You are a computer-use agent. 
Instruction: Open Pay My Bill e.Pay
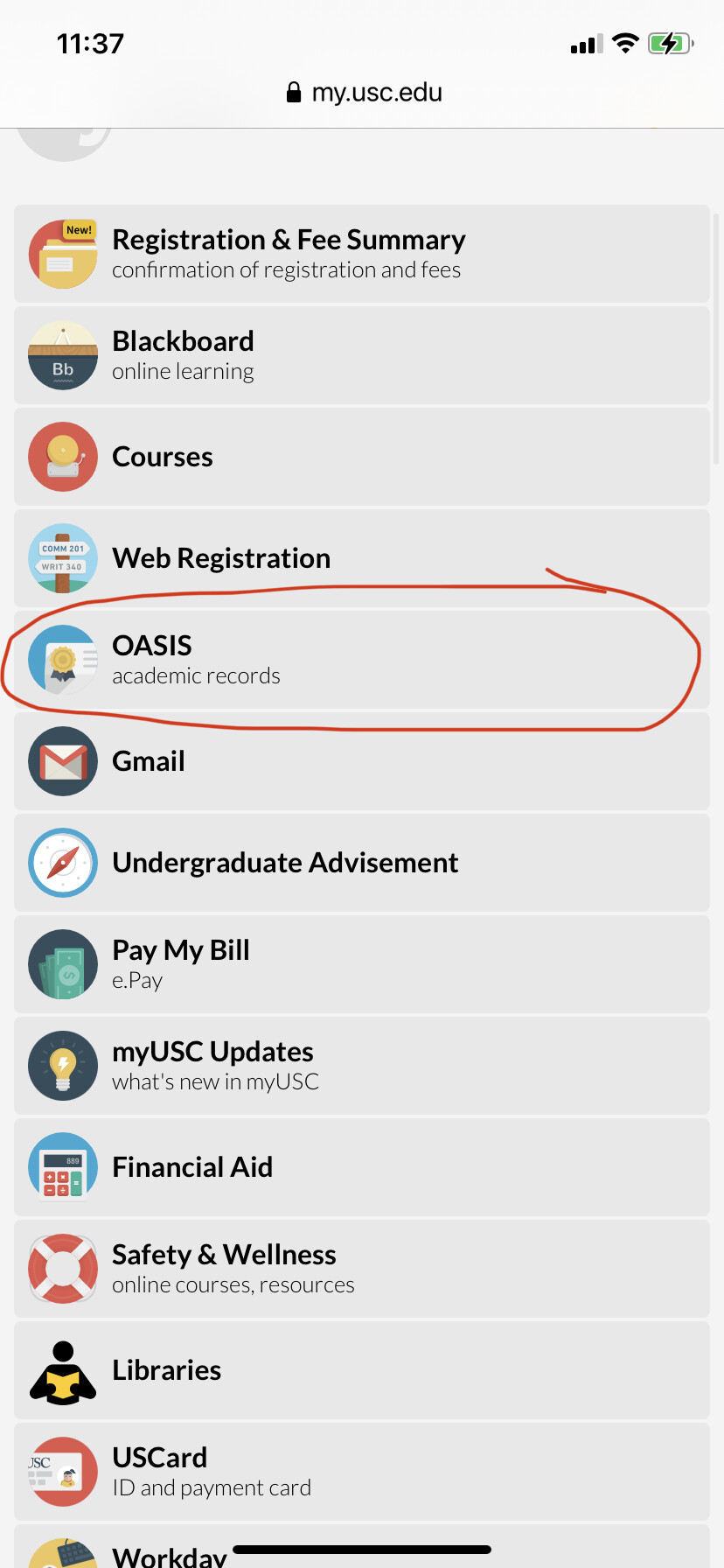point(361,964)
